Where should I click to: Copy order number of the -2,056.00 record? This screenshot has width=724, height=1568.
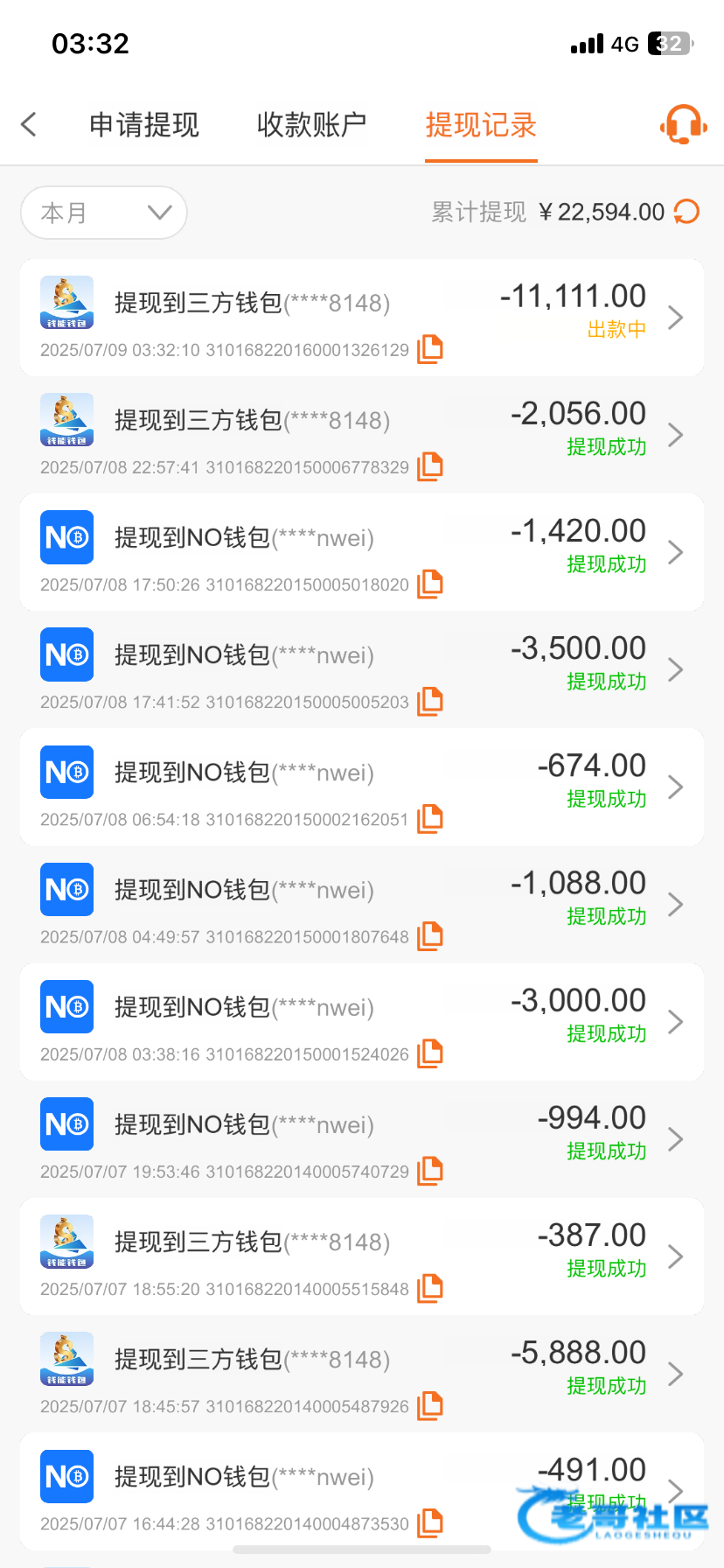(430, 466)
